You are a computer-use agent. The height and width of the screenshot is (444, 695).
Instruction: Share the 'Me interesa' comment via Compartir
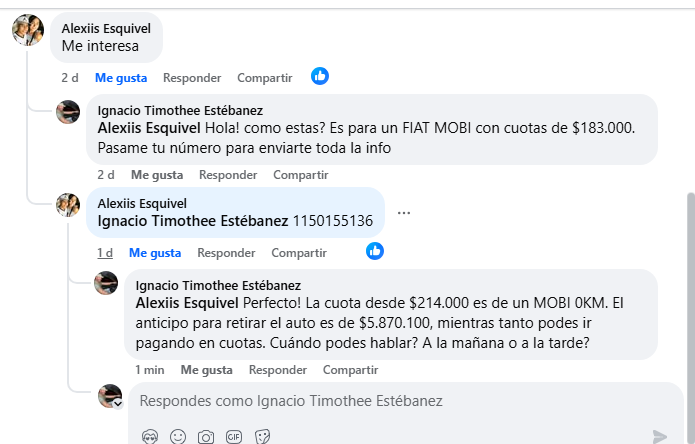tap(264, 77)
